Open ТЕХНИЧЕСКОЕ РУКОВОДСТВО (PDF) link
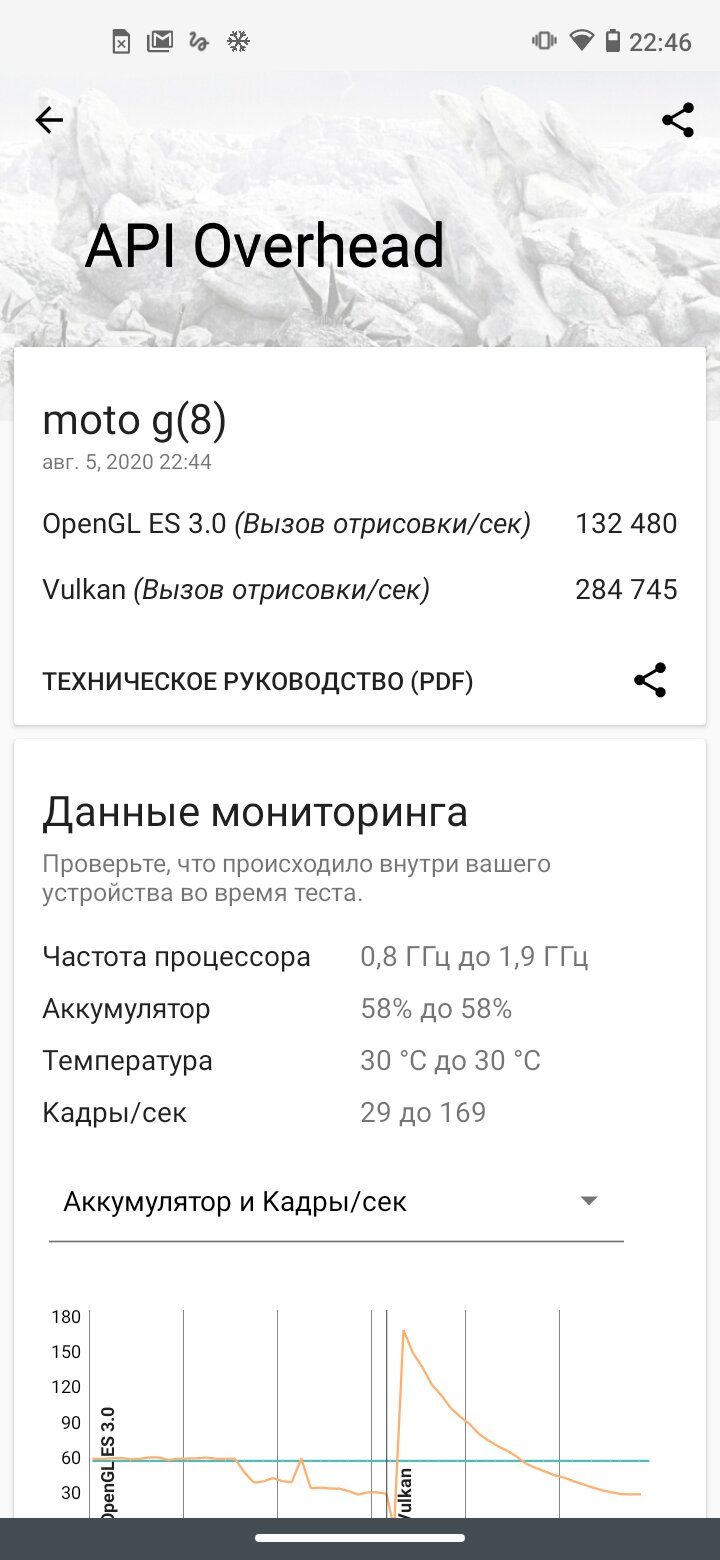This screenshot has width=720, height=1560. (258, 682)
